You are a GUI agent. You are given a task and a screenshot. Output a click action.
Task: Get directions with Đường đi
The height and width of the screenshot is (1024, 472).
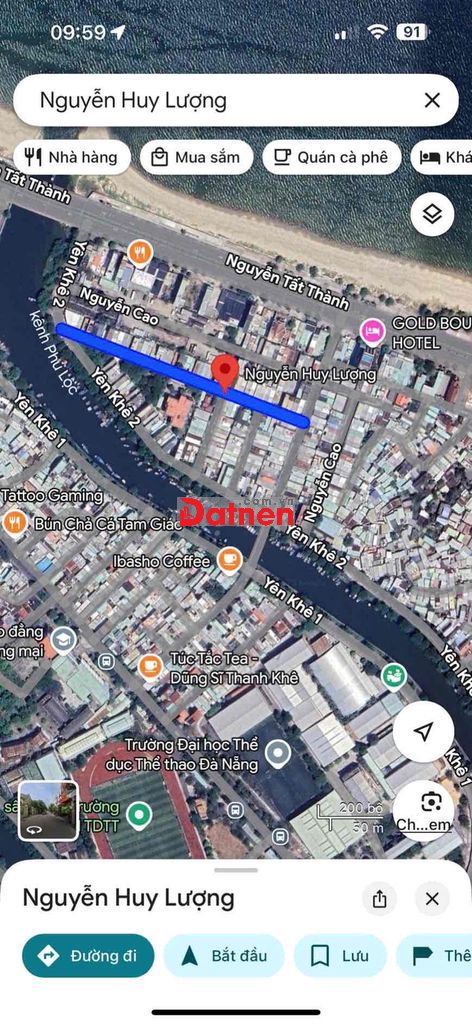(88, 955)
